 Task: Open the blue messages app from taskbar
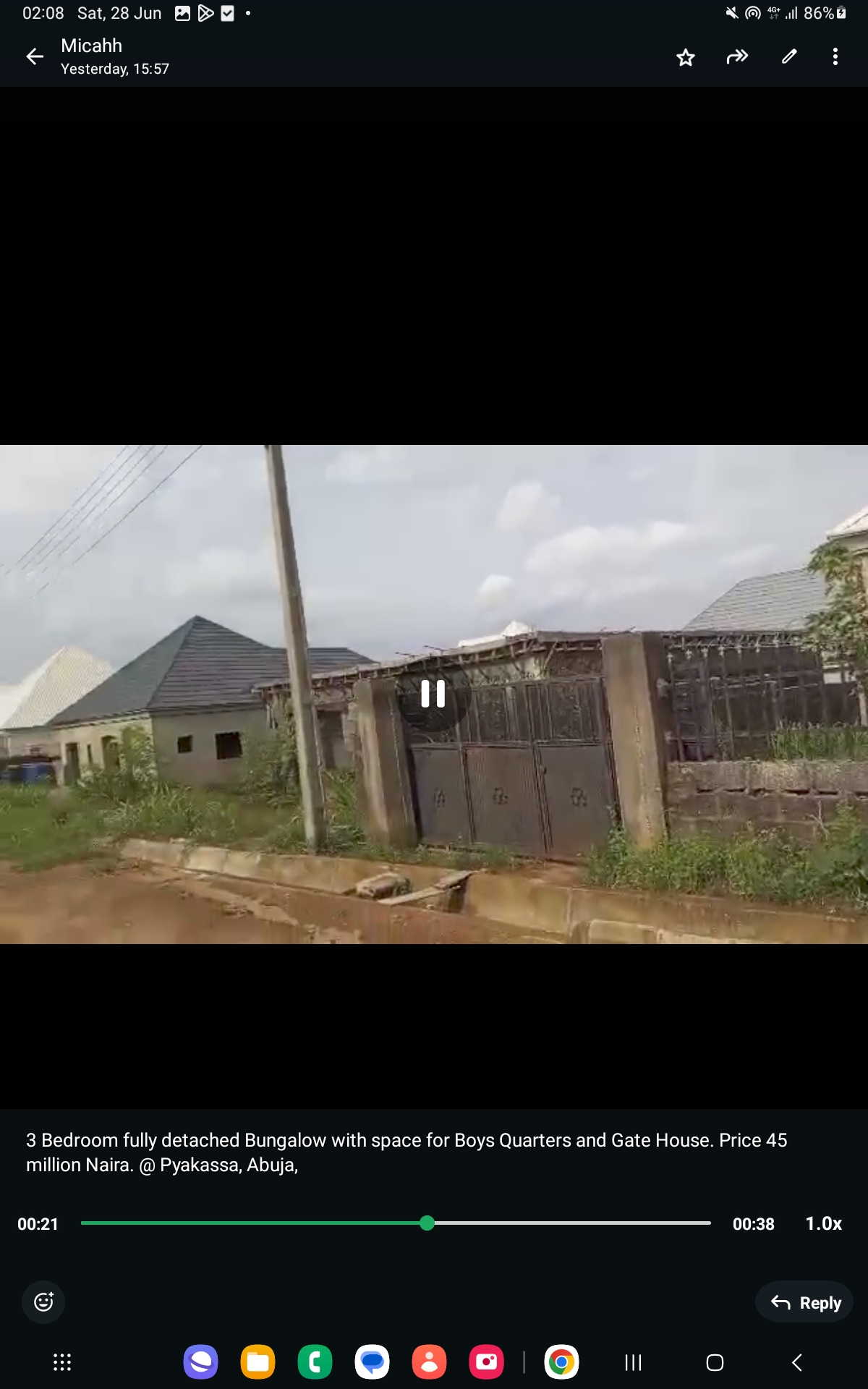coord(373,1362)
